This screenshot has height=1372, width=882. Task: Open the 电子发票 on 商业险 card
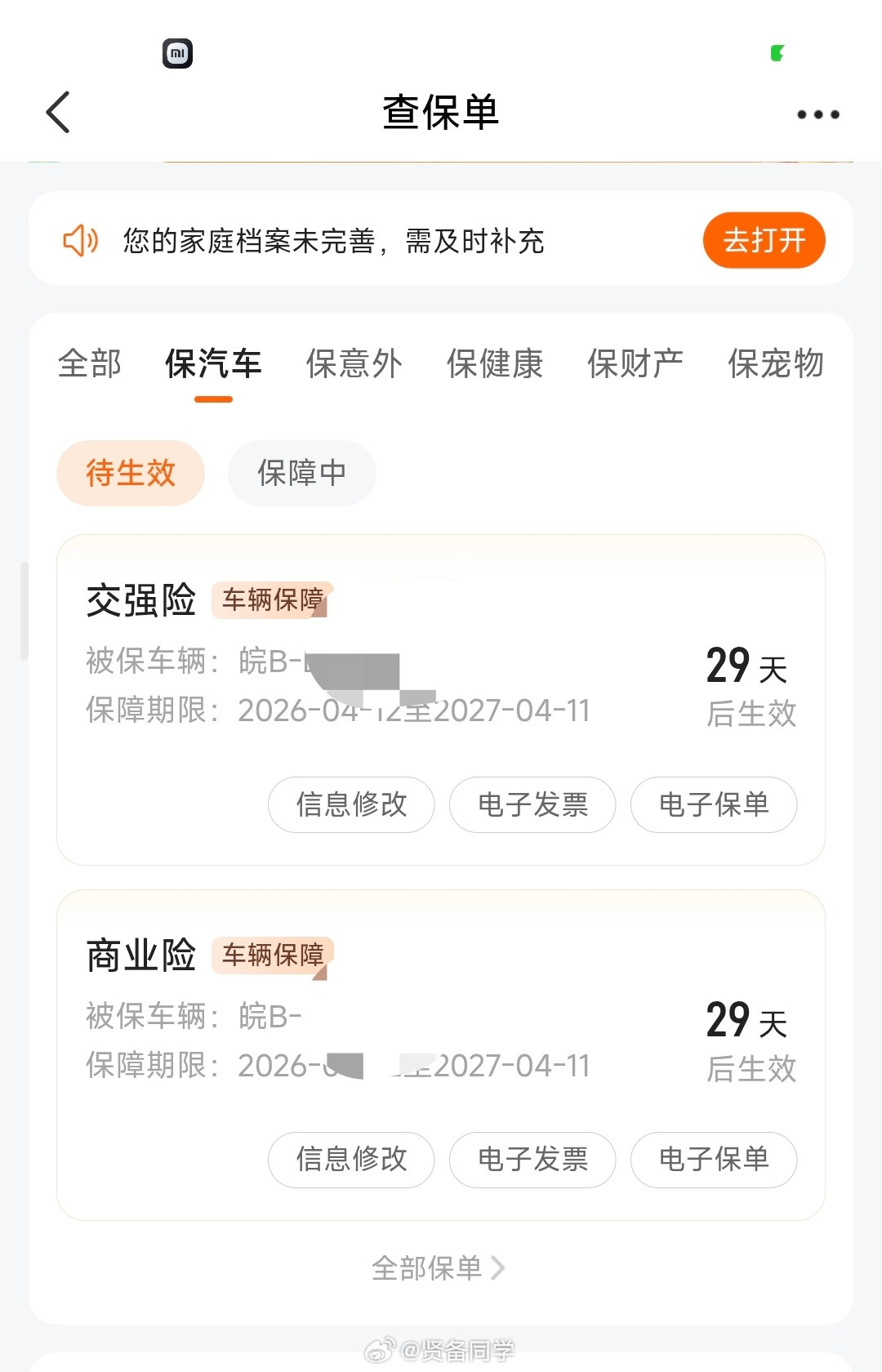(x=532, y=1160)
